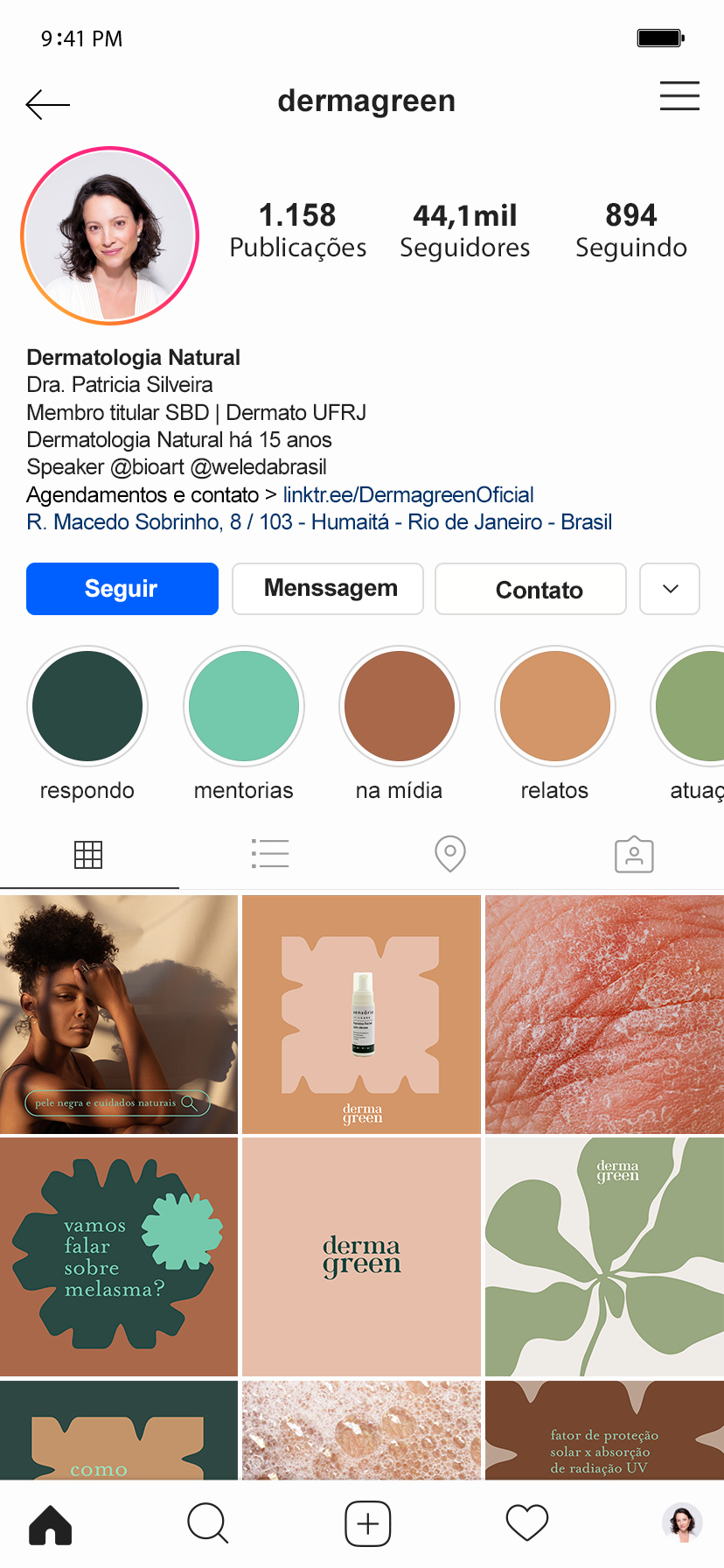This screenshot has height=1568, width=724.
Task: Switch to the tagged photos tab
Action: tap(634, 854)
